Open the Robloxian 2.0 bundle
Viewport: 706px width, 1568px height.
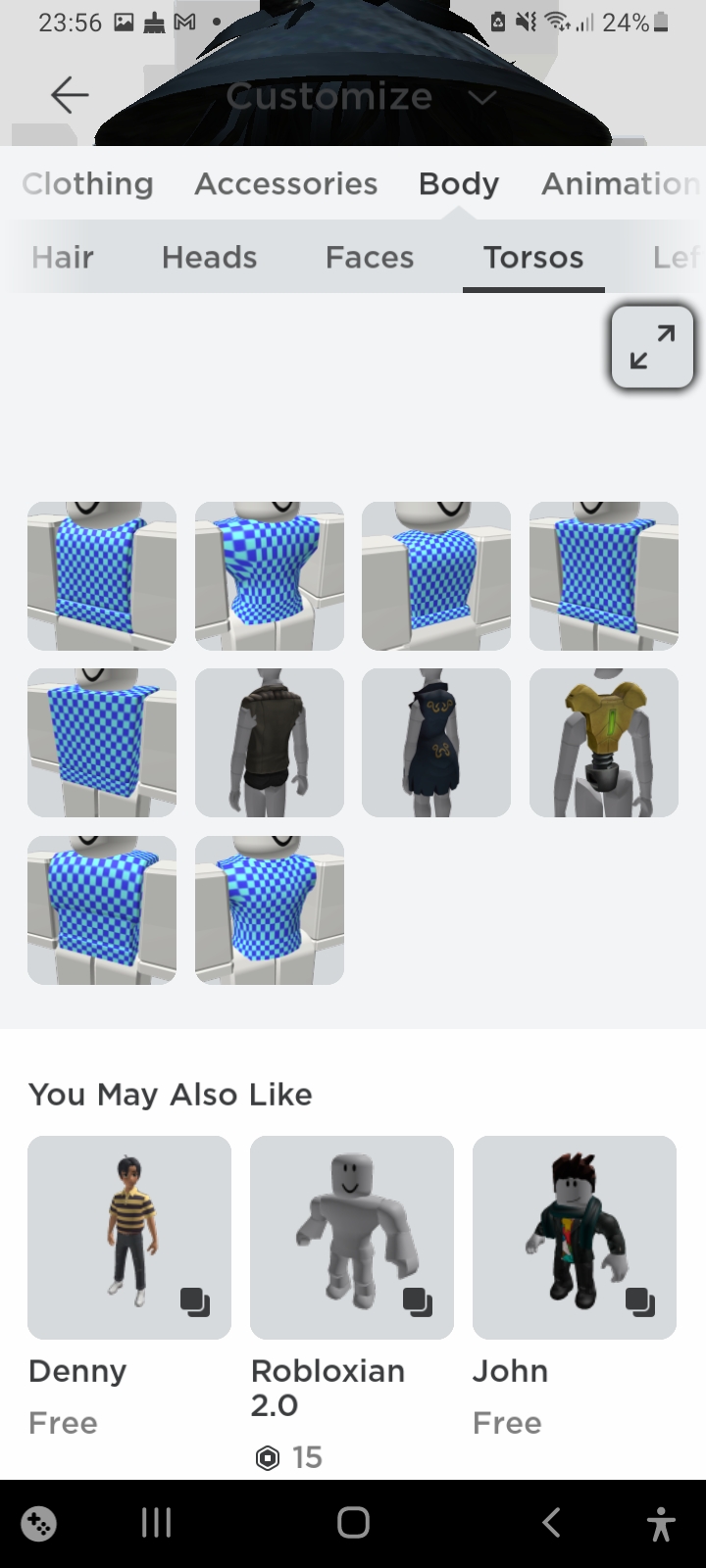(351, 1237)
